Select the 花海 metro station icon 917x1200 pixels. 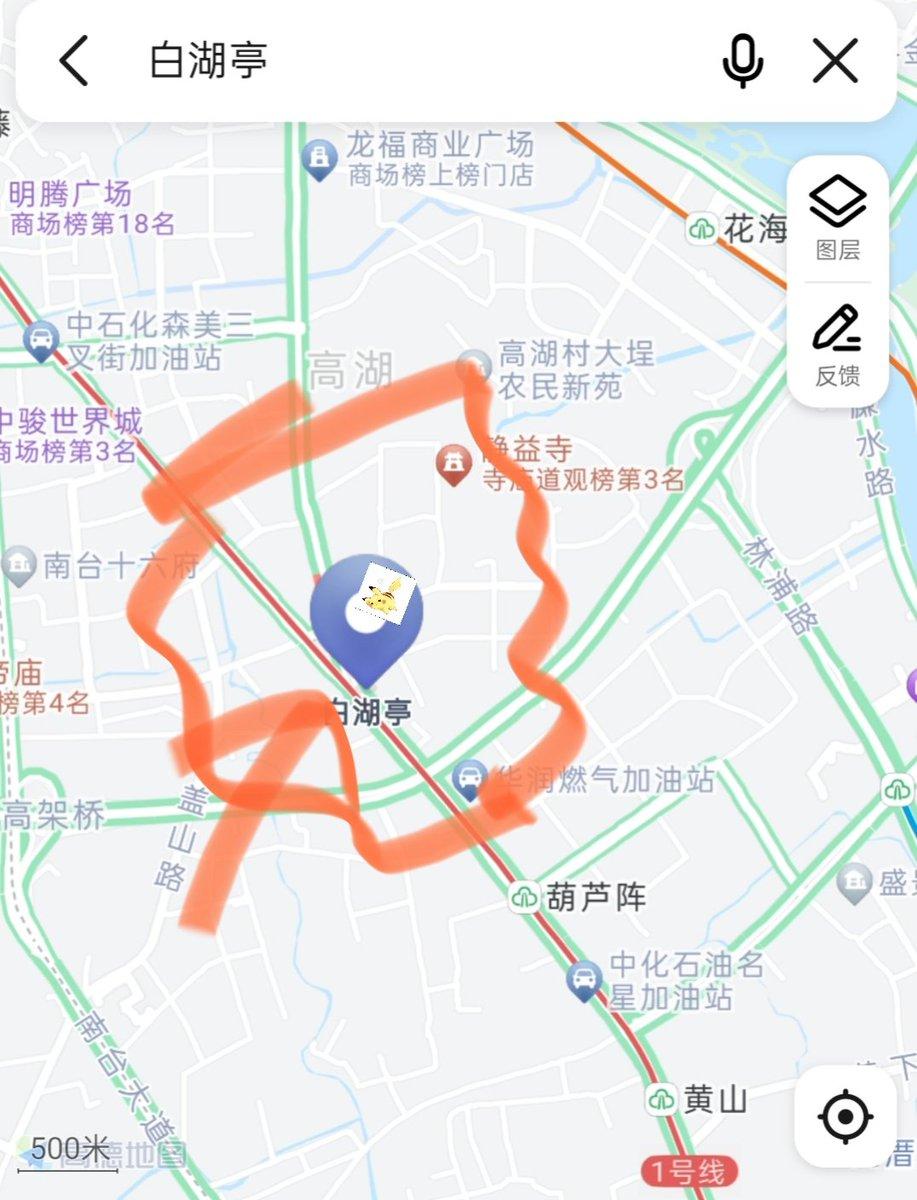(700, 226)
